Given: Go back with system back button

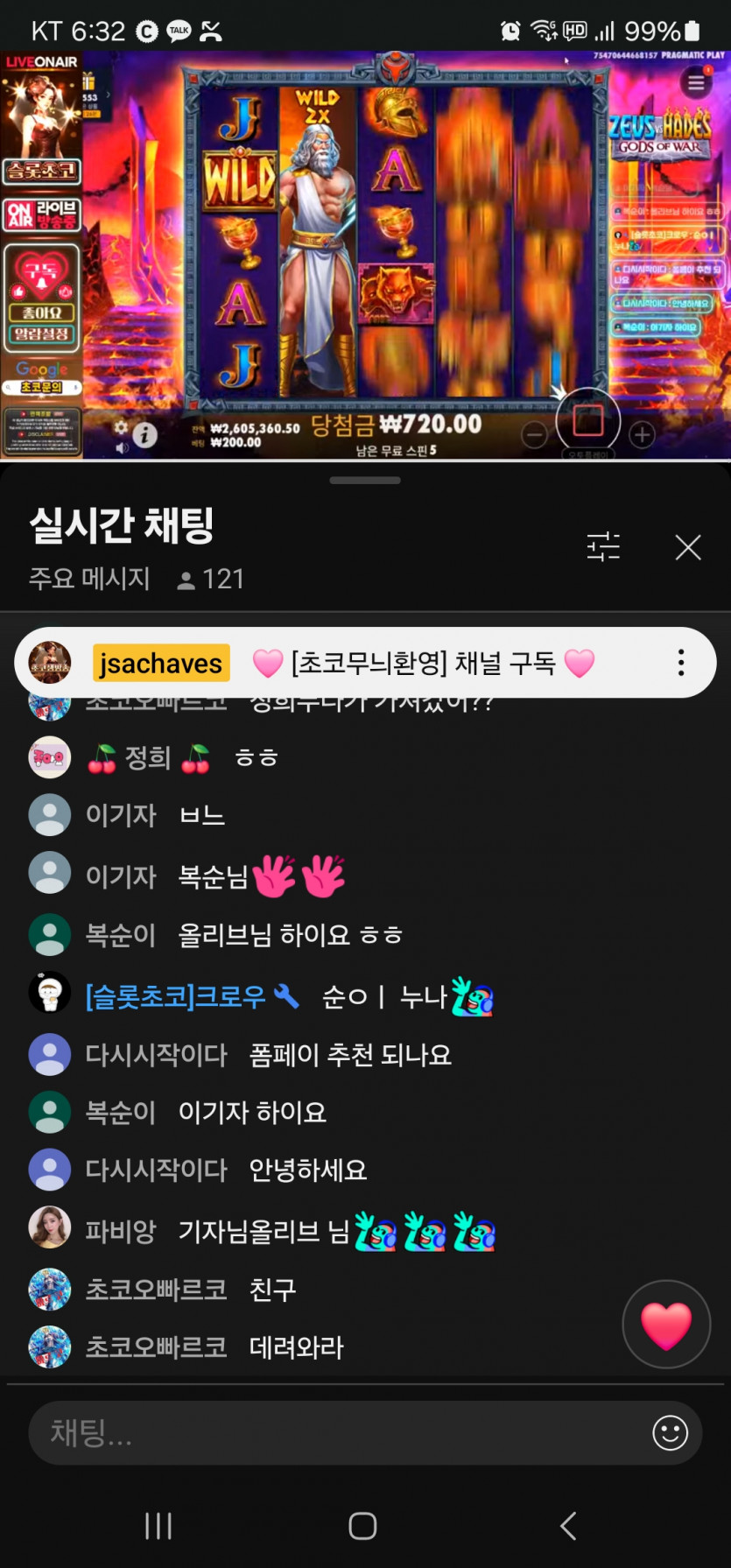Looking at the screenshot, I should click(568, 1526).
